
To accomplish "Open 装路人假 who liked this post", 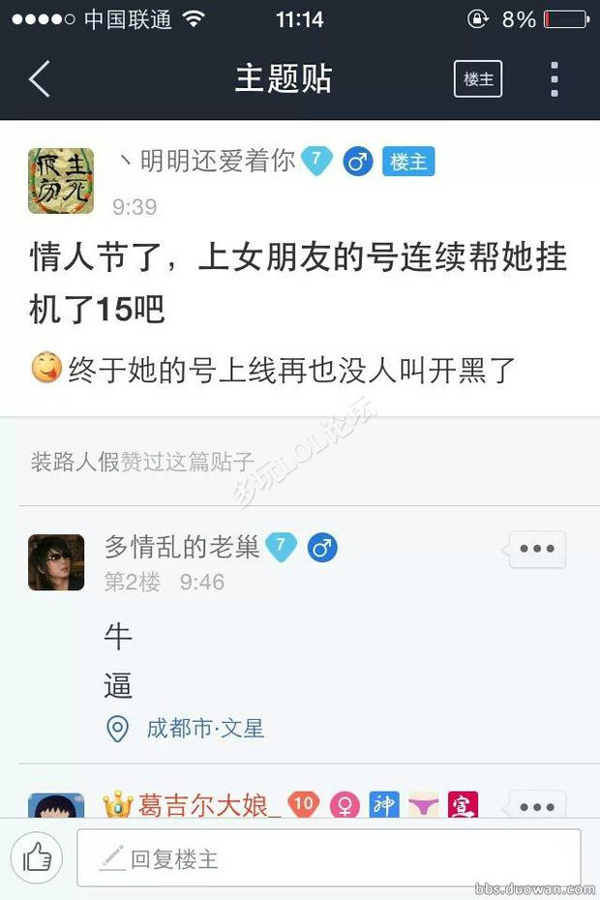I will pos(75,461).
